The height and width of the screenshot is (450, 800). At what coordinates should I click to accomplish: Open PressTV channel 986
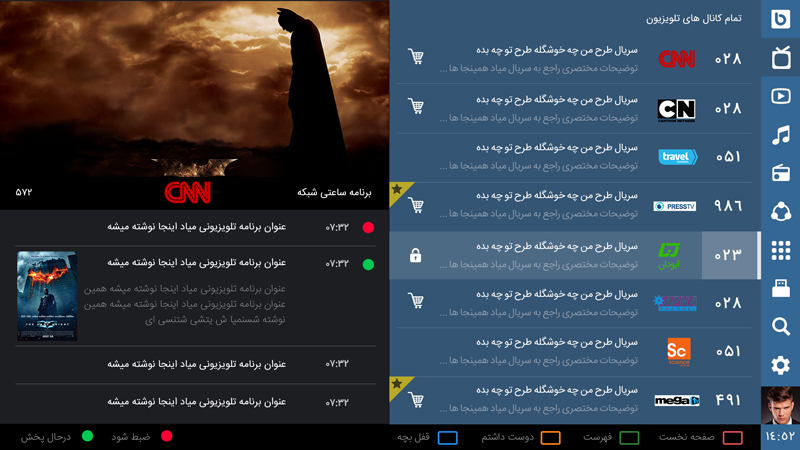[x=575, y=206]
